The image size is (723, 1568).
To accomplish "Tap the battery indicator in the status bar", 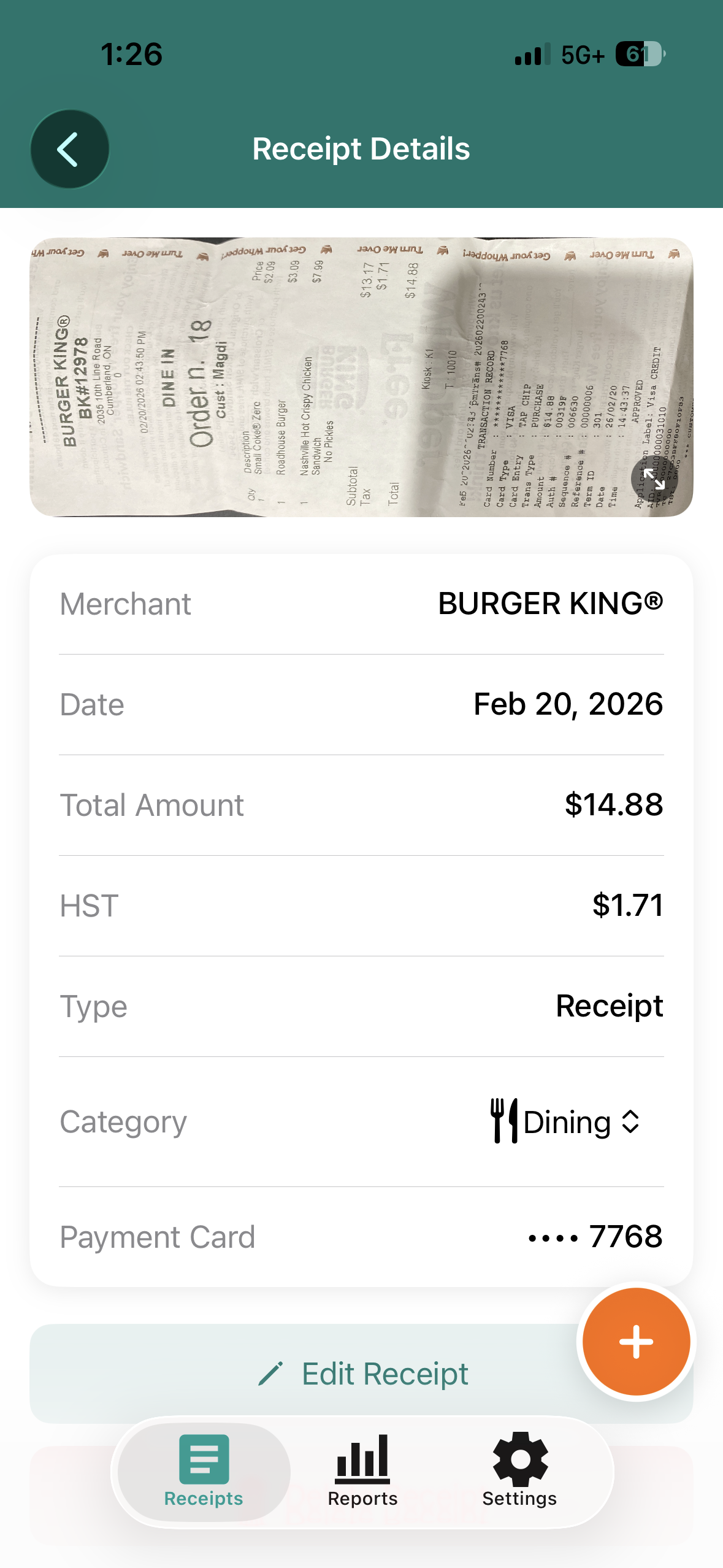I will (x=639, y=54).
